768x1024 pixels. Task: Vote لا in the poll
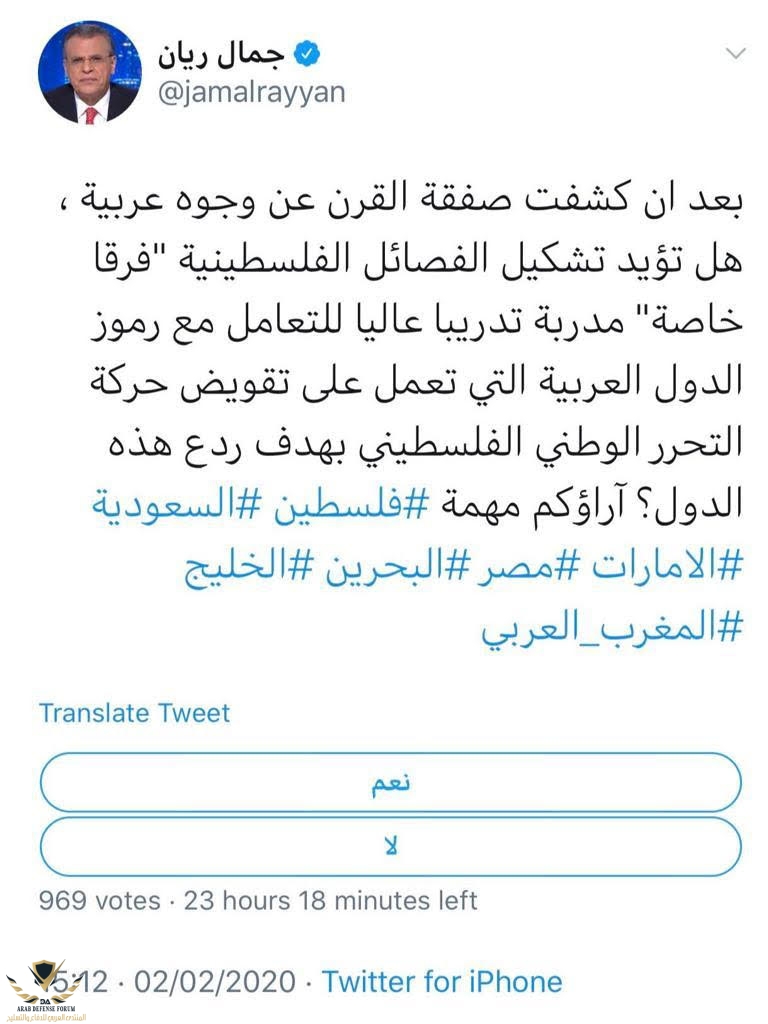391,848
